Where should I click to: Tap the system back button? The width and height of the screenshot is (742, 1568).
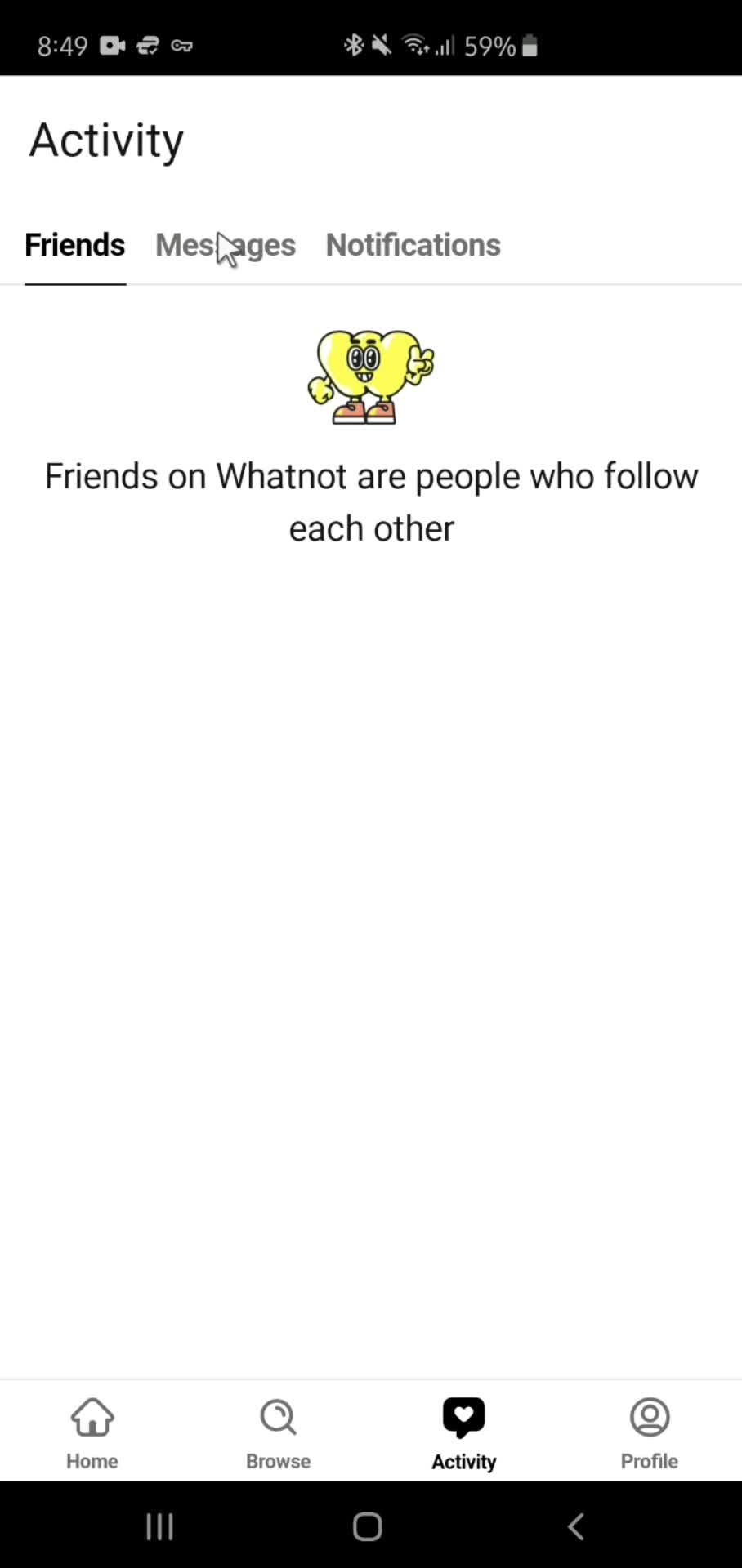pos(576,1526)
